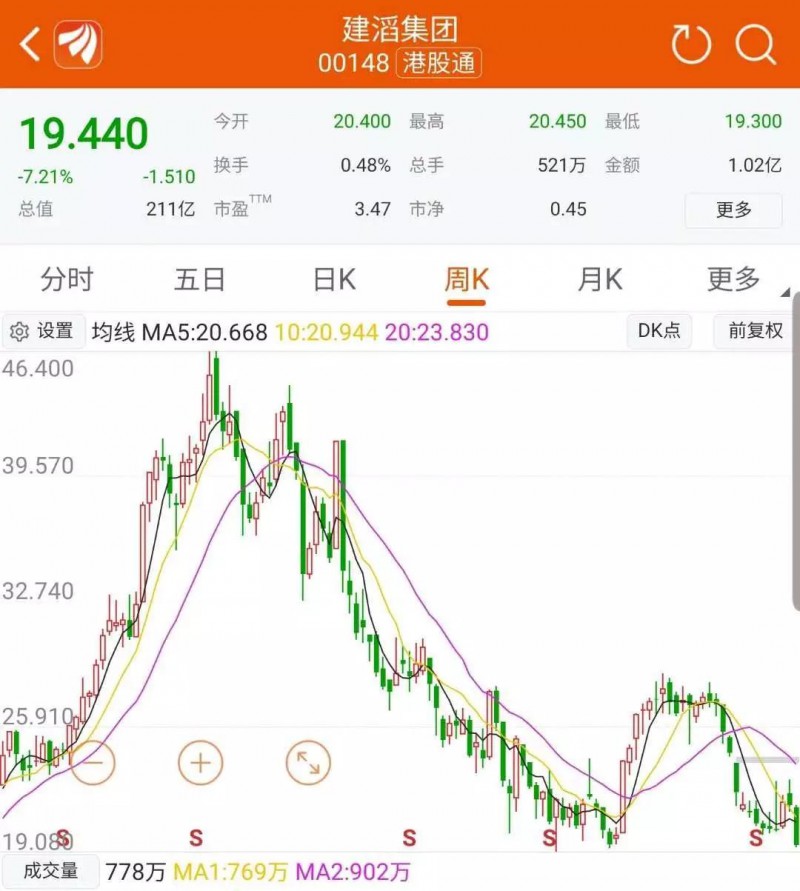Open search with the magnifier icon
Image resolution: width=800 pixels, height=891 pixels.
pyautogui.click(x=753, y=44)
